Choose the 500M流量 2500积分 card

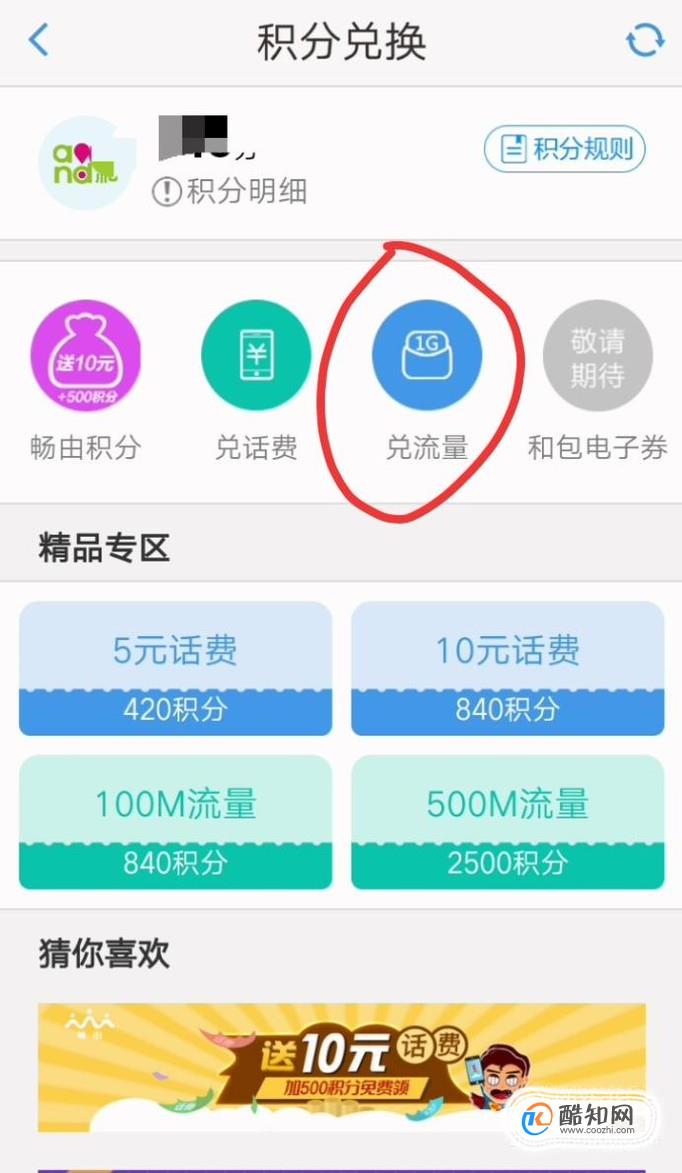point(508,822)
